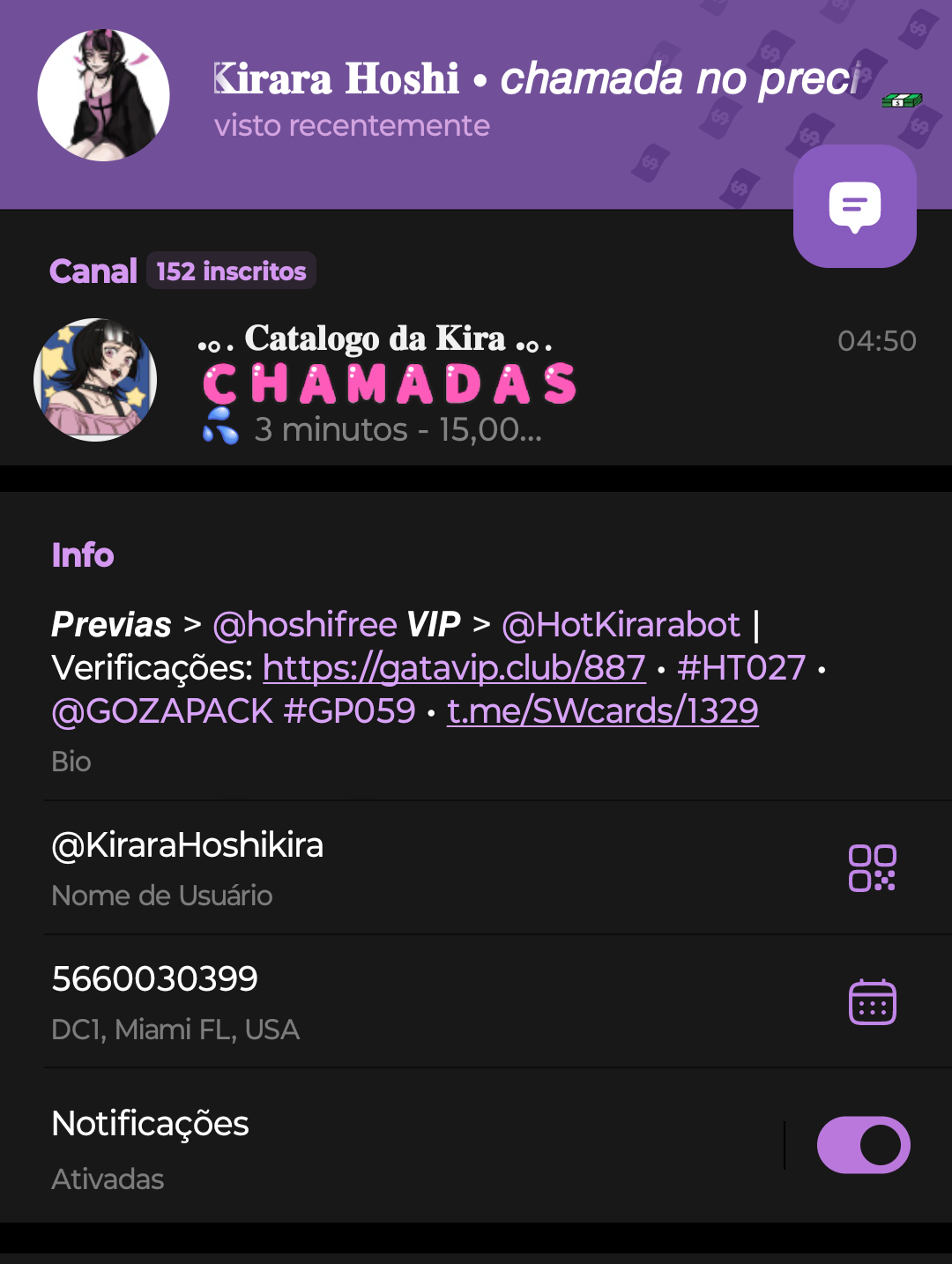
Task: Open the @GOZAPACK mention
Action: [x=162, y=710]
